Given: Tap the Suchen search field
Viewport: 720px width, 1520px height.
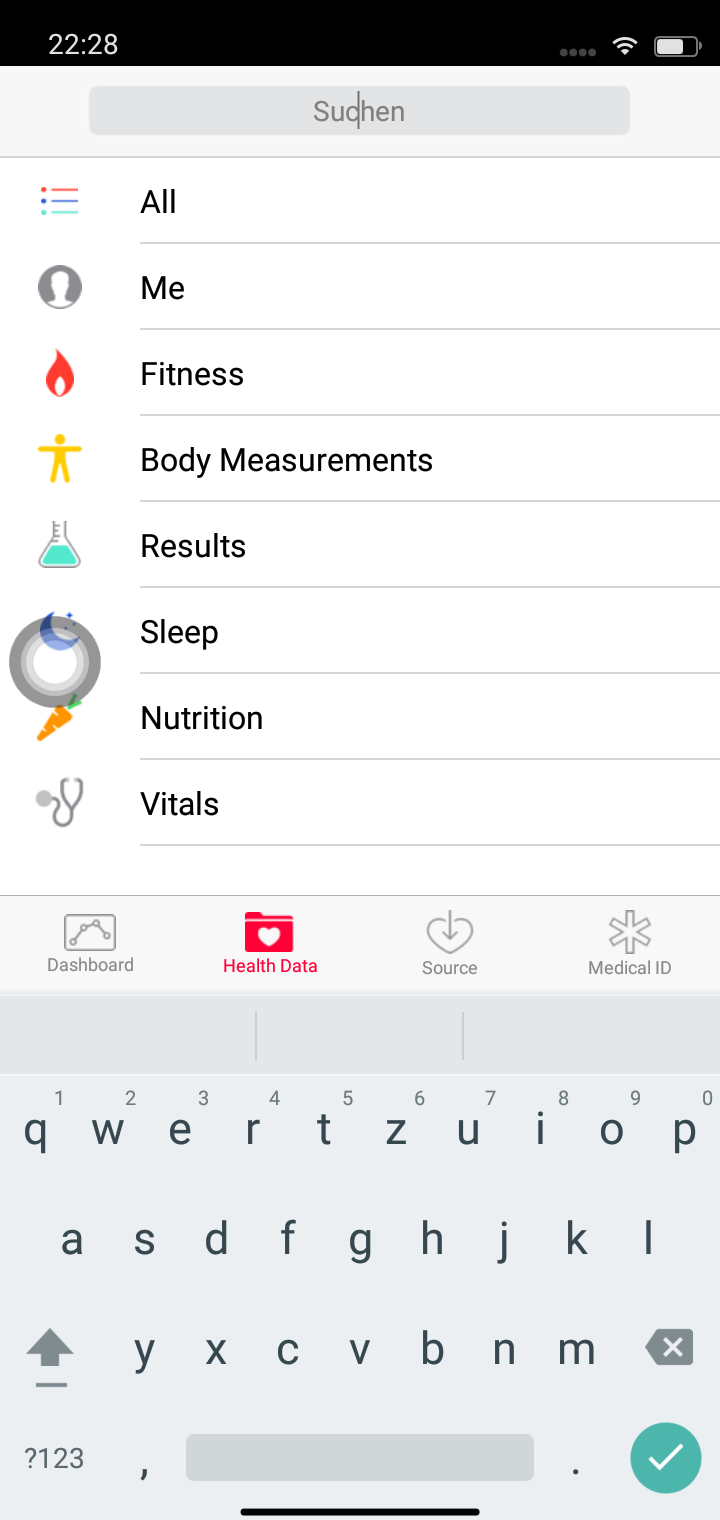Looking at the screenshot, I should point(359,111).
